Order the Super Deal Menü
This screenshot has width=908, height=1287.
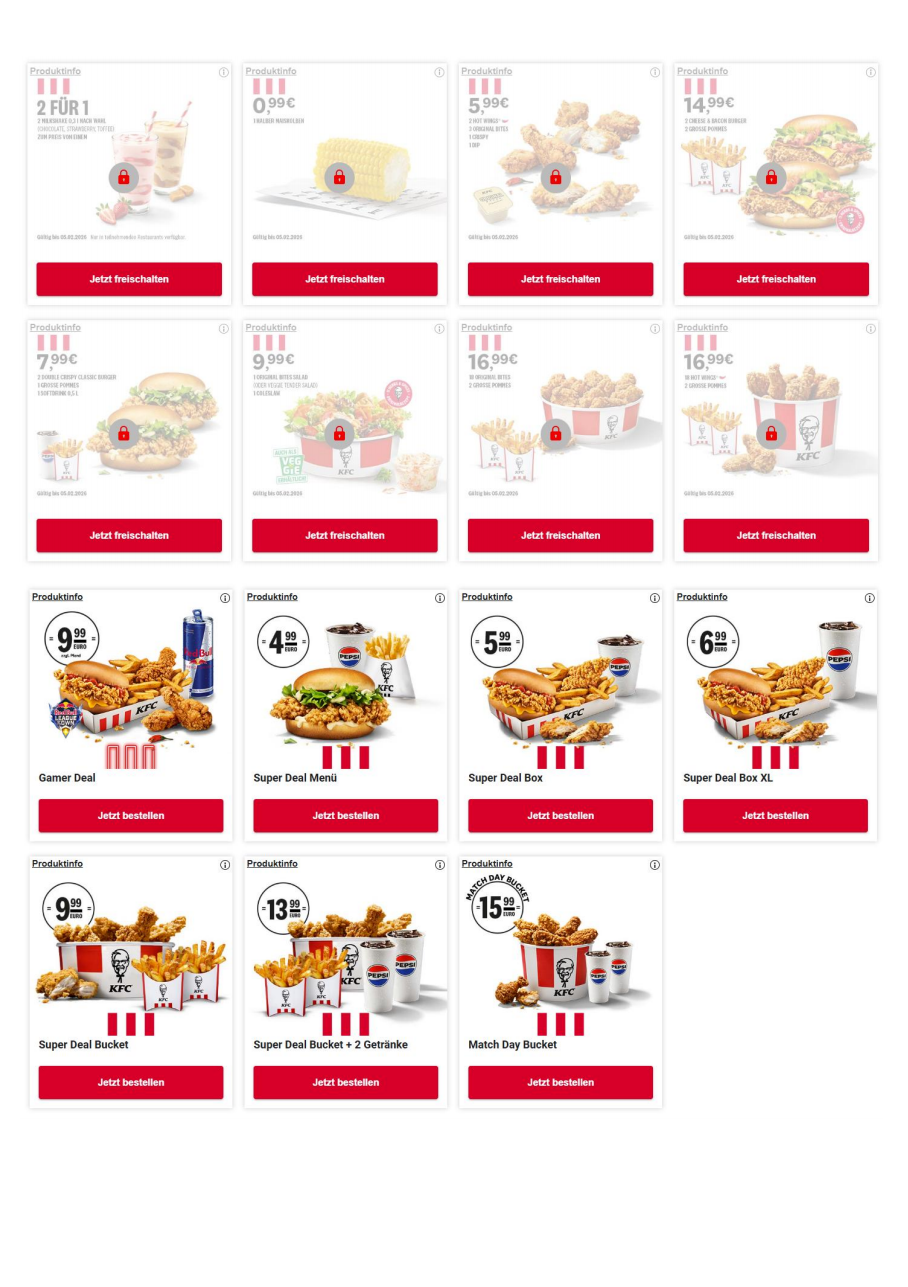pos(345,815)
